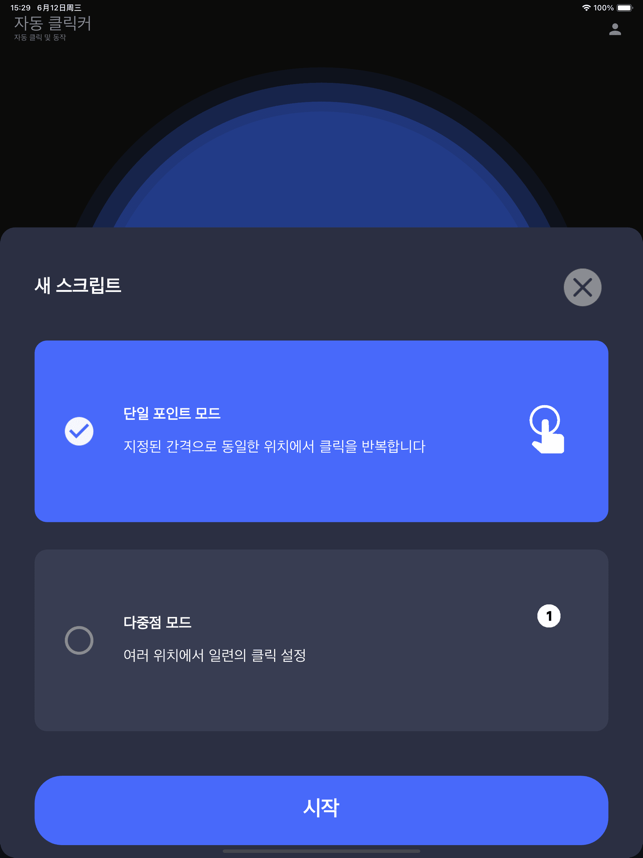643x858 pixels.
Task: Tap the 시작 button
Action: 321,809
